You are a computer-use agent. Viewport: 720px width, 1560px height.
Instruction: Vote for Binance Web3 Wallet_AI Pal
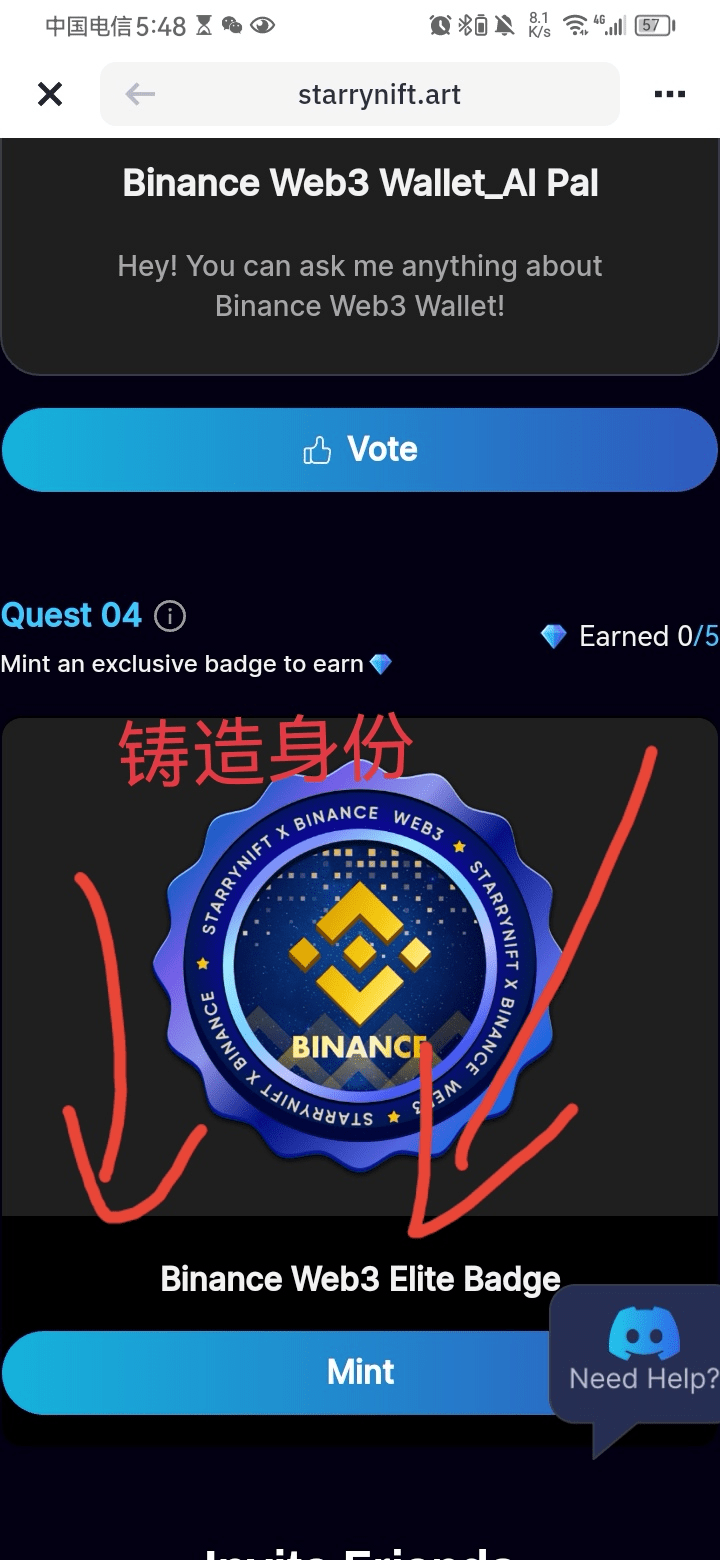click(360, 450)
